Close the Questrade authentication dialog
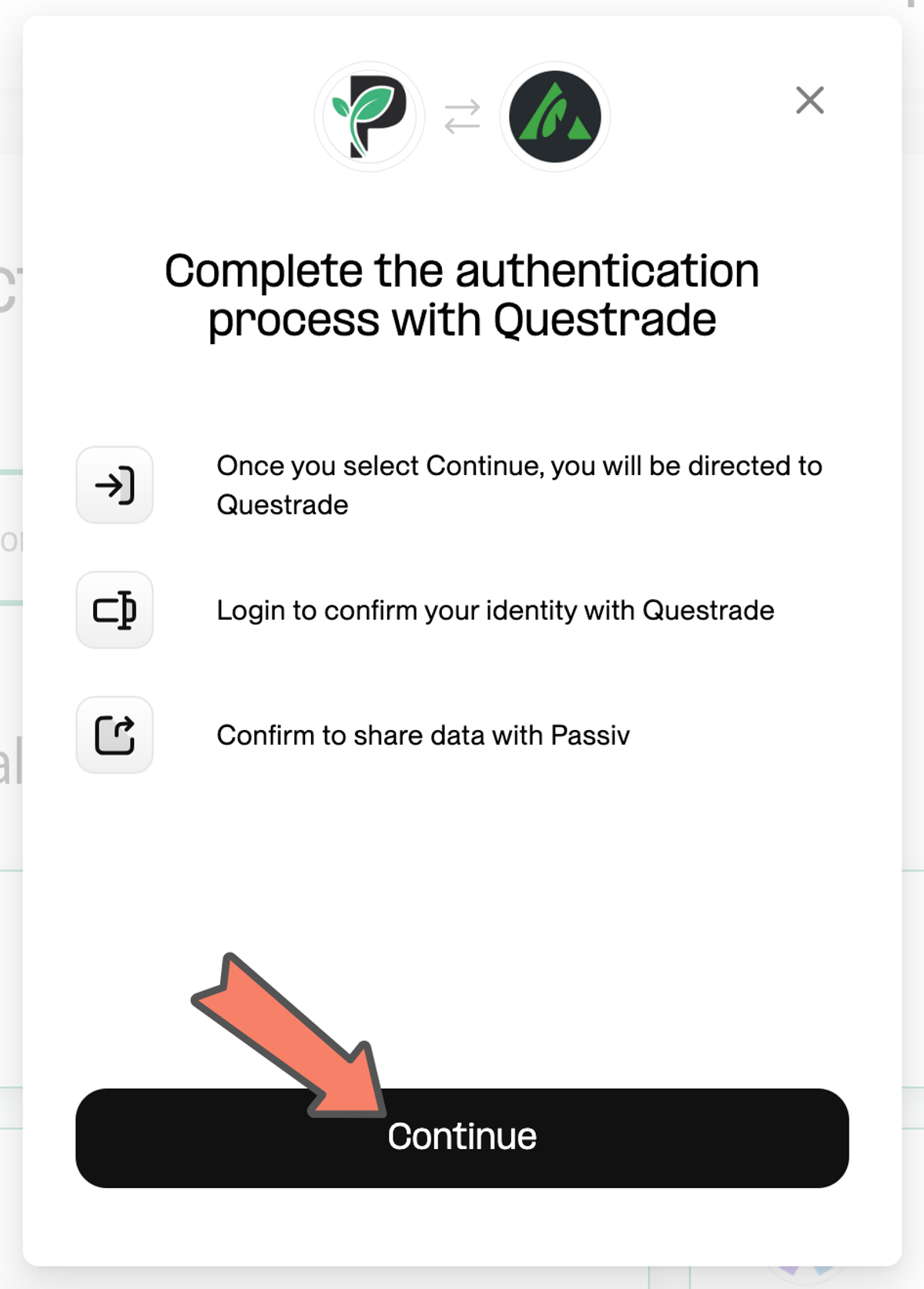The height and width of the screenshot is (1289, 924). coord(809,100)
